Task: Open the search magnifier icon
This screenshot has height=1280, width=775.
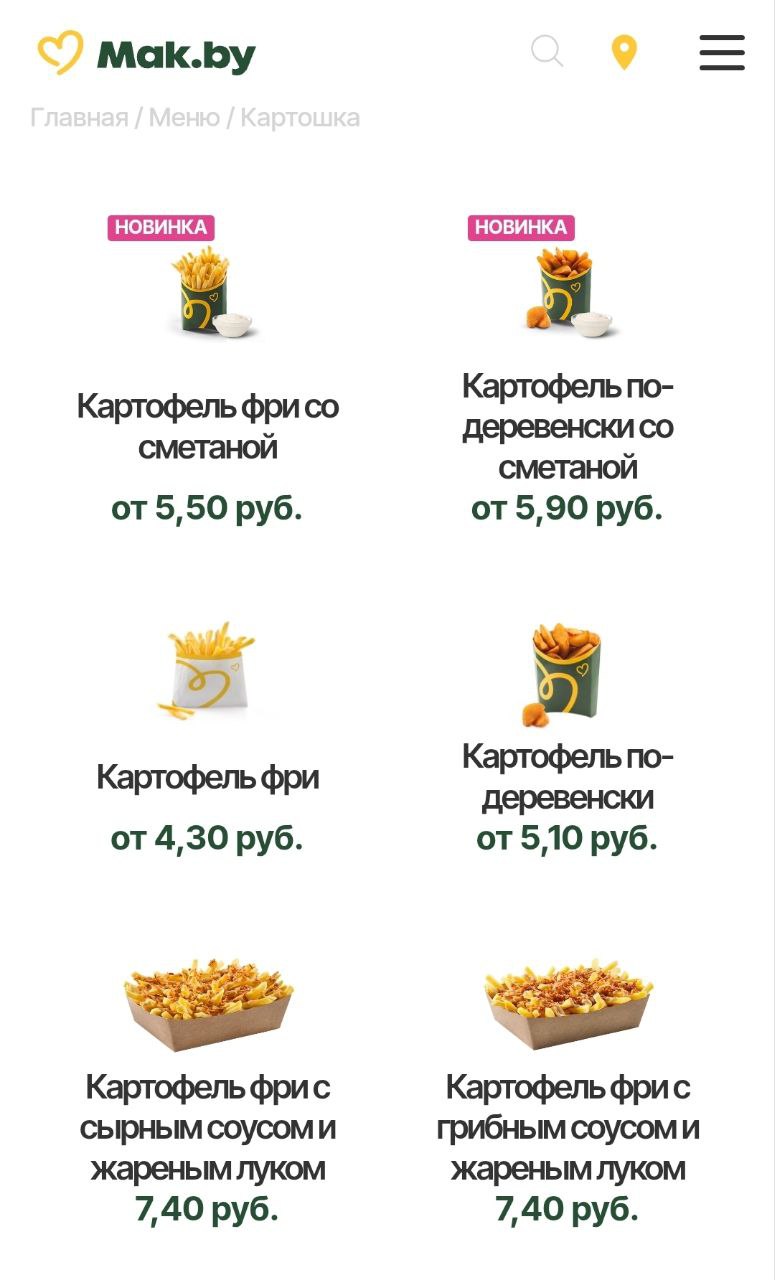Action: tap(547, 51)
